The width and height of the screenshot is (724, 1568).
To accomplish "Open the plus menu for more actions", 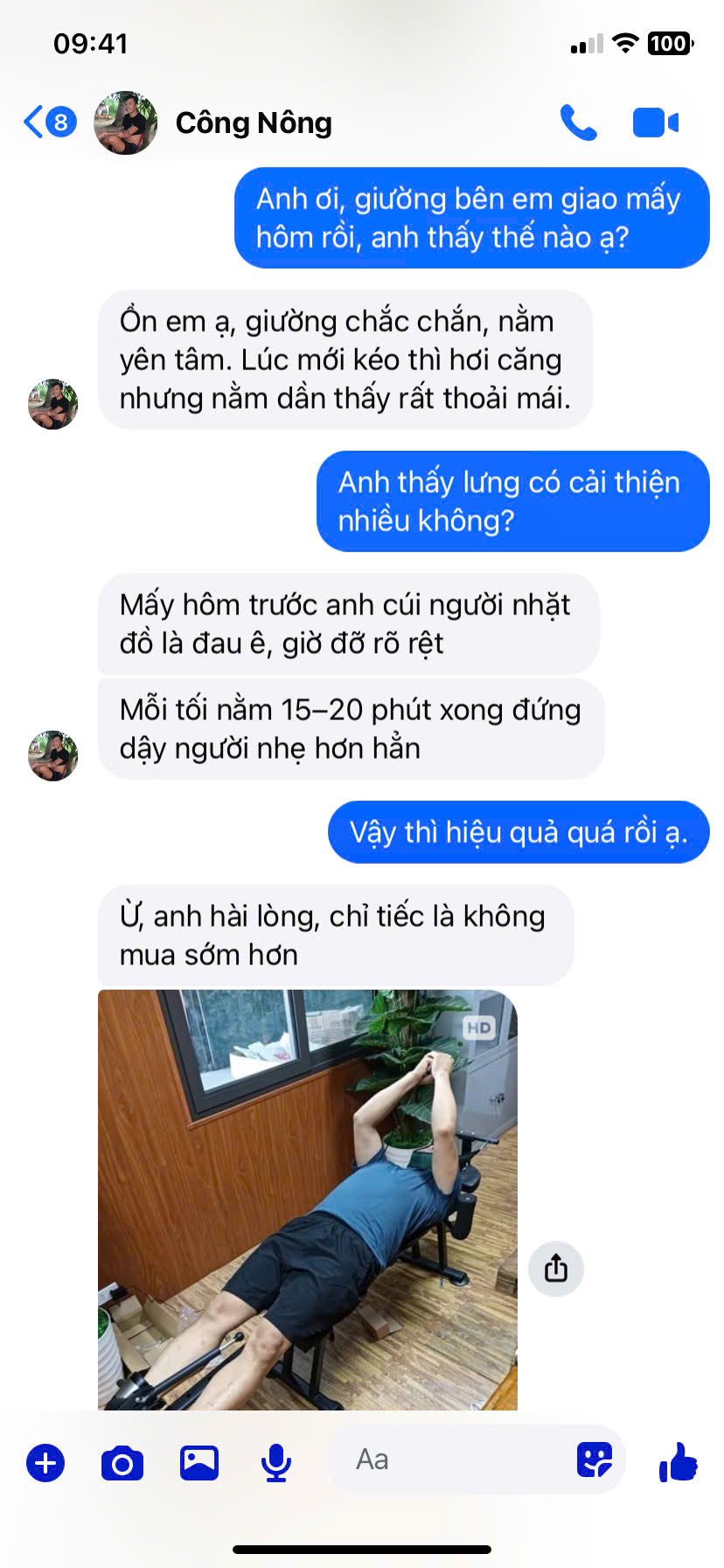I will click(x=45, y=1462).
